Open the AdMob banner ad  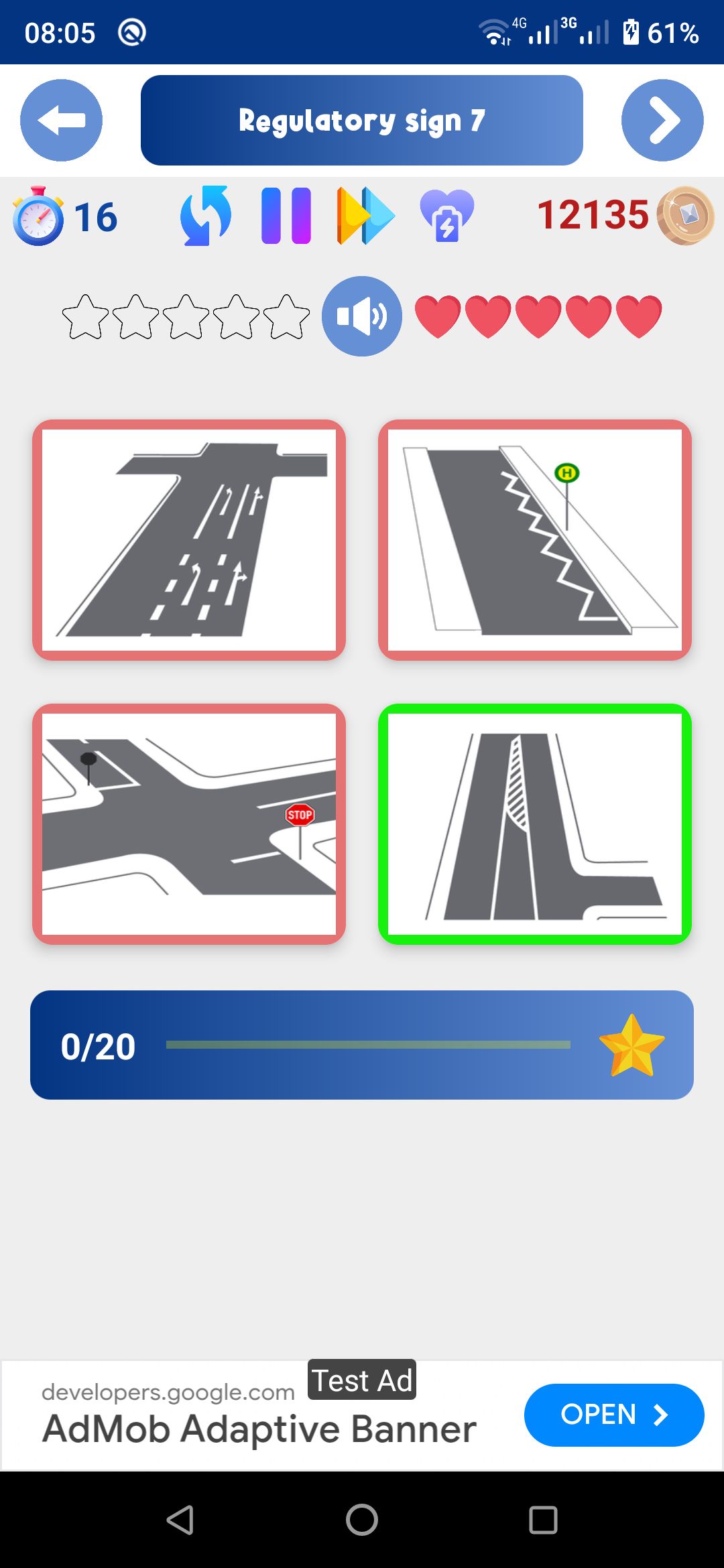(x=613, y=1415)
